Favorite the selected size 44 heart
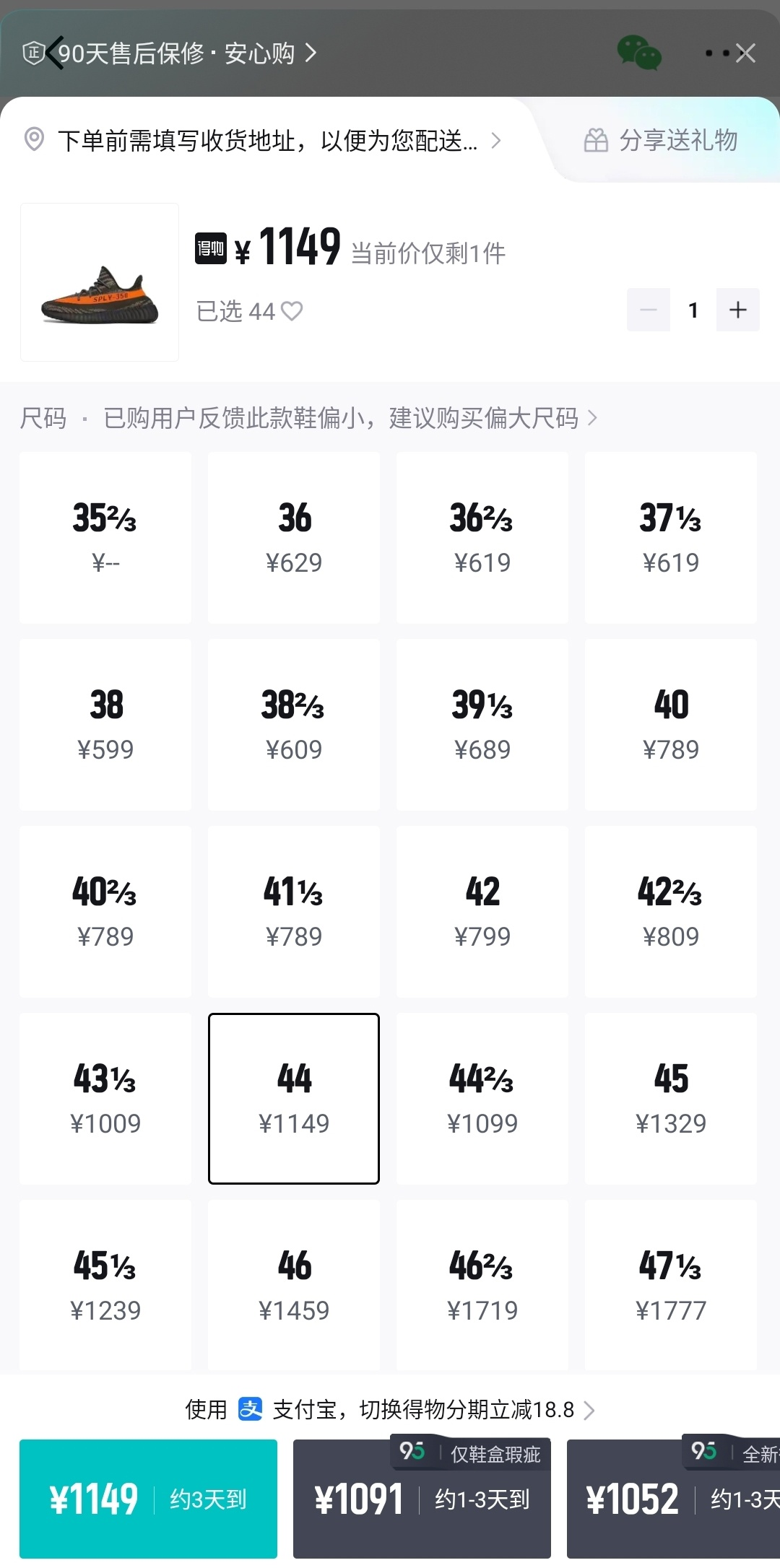 click(x=292, y=311)
